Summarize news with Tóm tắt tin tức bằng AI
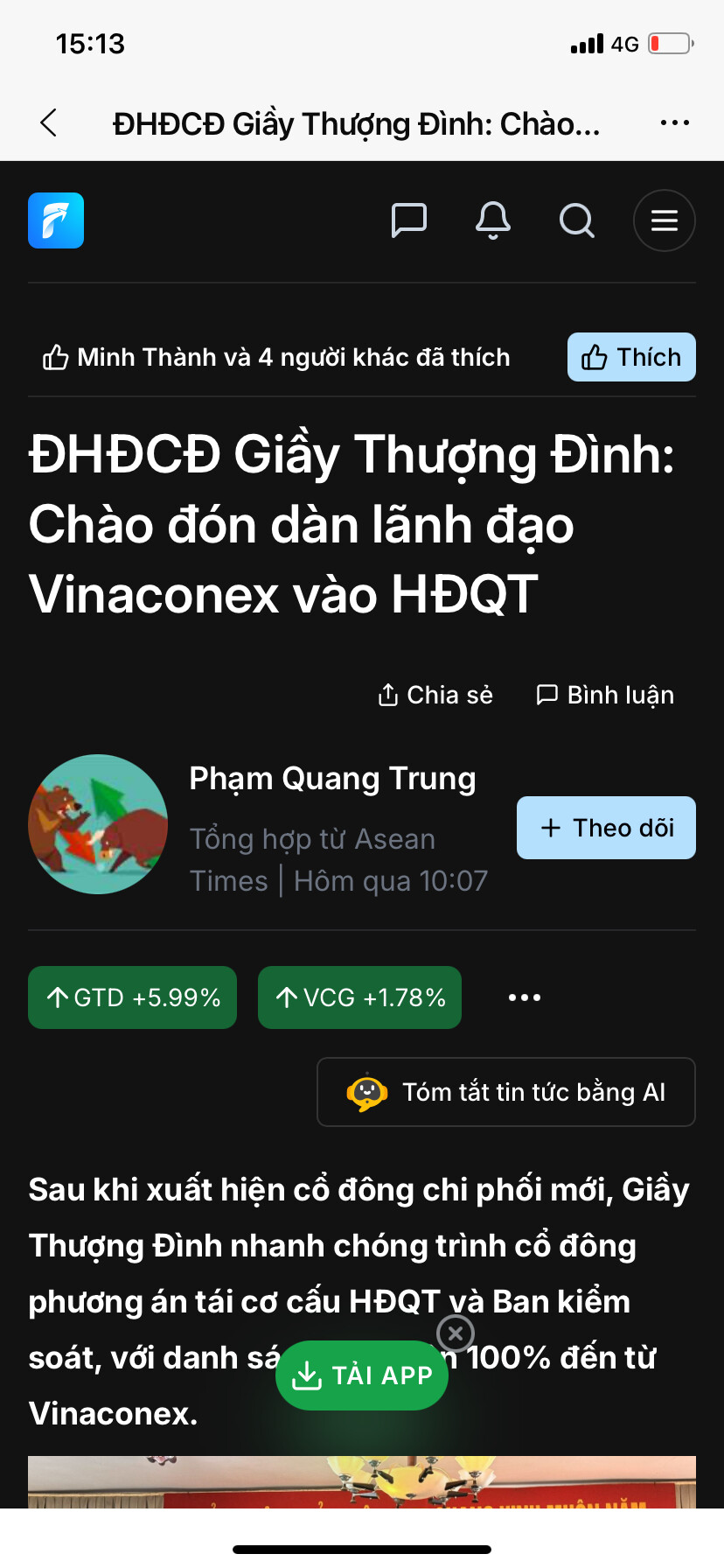Screen dimensions: 724x1568 tap(506, 1092)
